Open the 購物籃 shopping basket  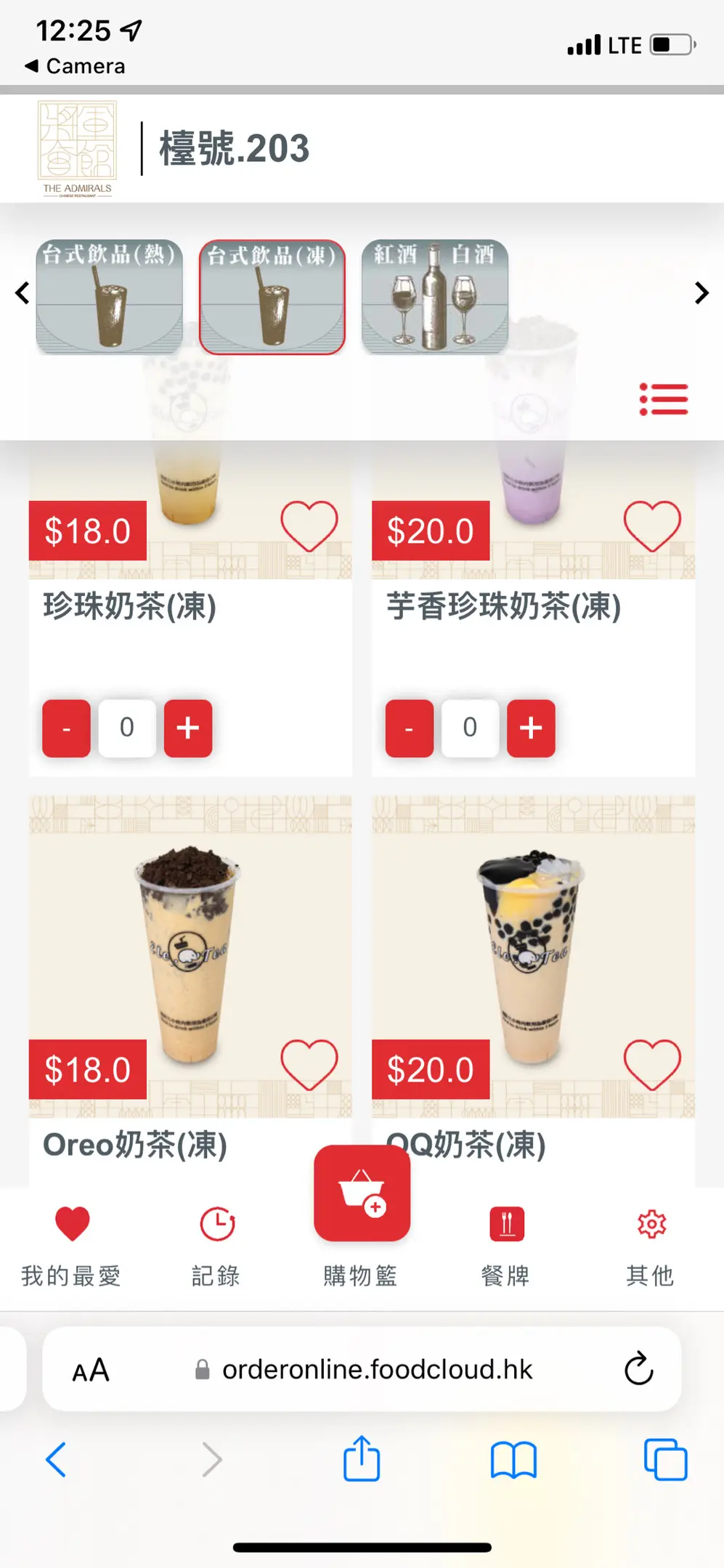tap(362, 1194)
